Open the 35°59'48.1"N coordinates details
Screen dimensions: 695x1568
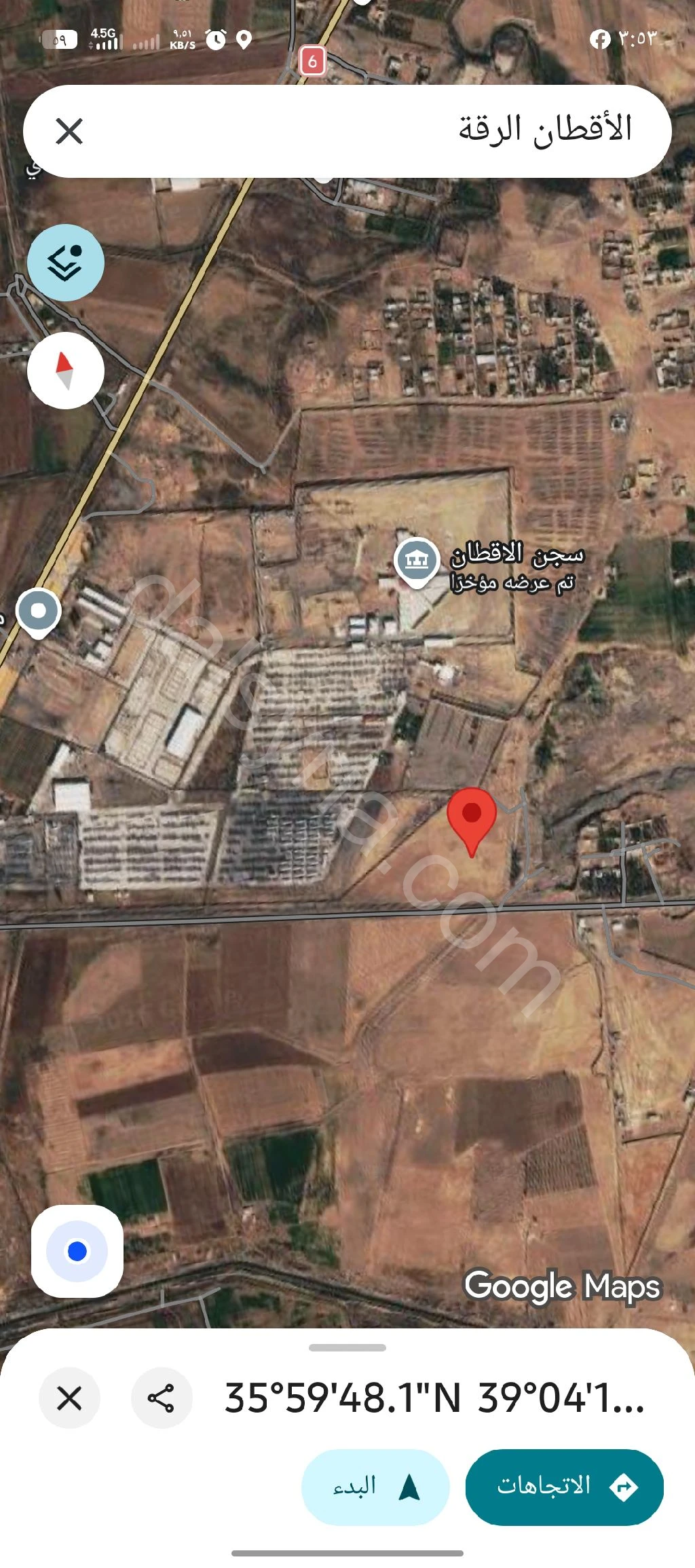pos(434,1398)
